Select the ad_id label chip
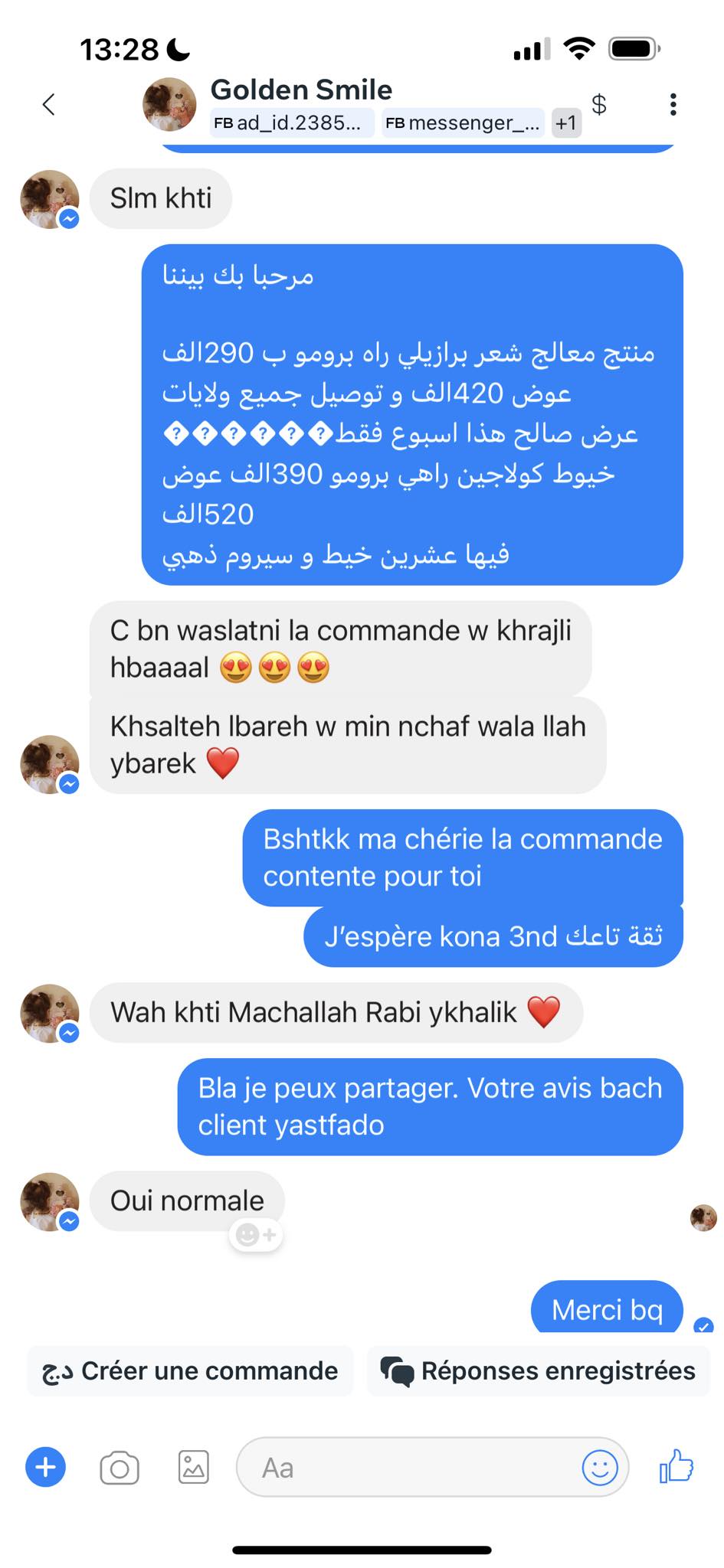The image size is (724, 1568). [291, 123]
